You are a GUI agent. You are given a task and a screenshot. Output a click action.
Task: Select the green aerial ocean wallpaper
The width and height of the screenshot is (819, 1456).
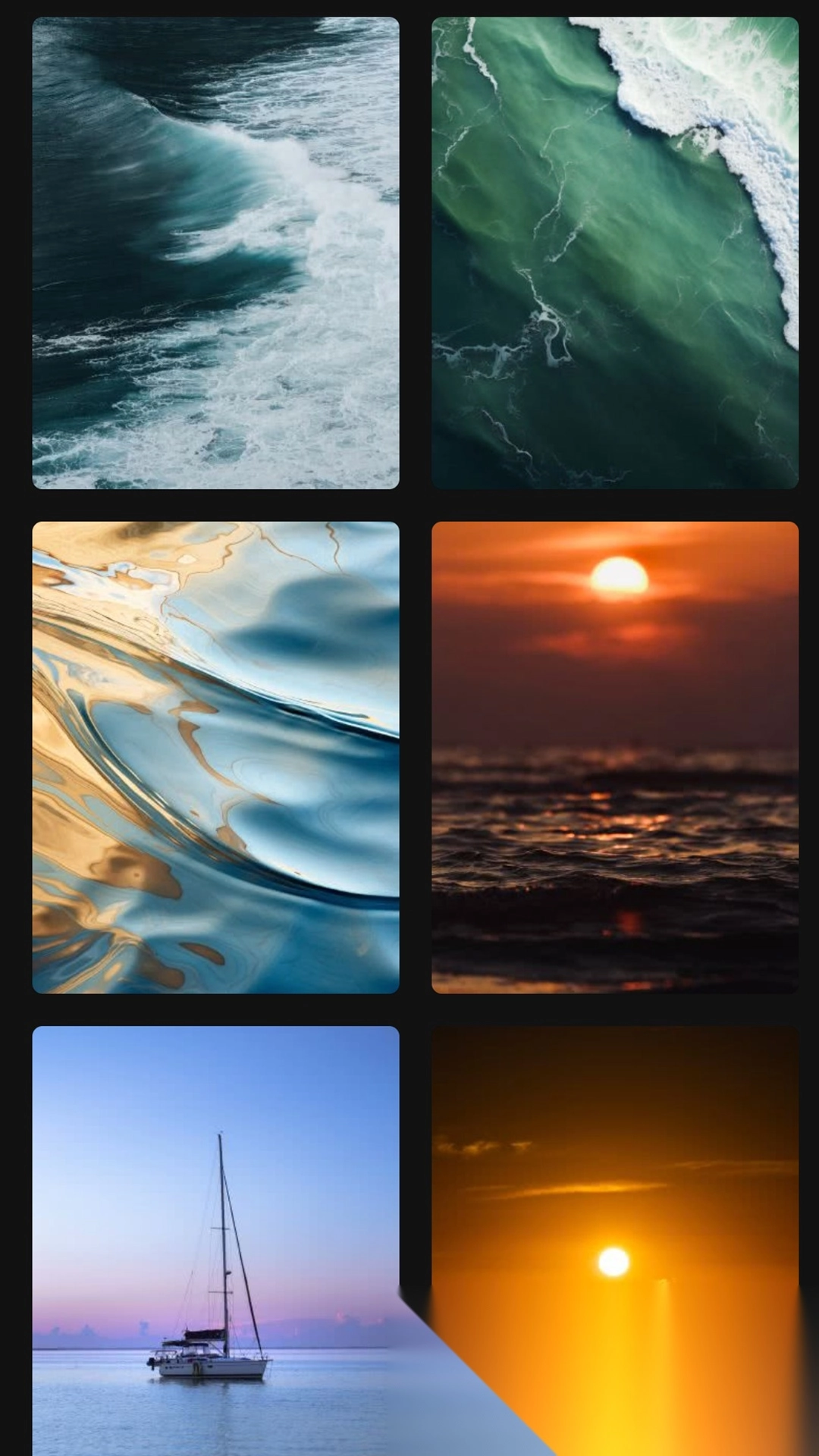pyautogui.click(x=615, y=253)
